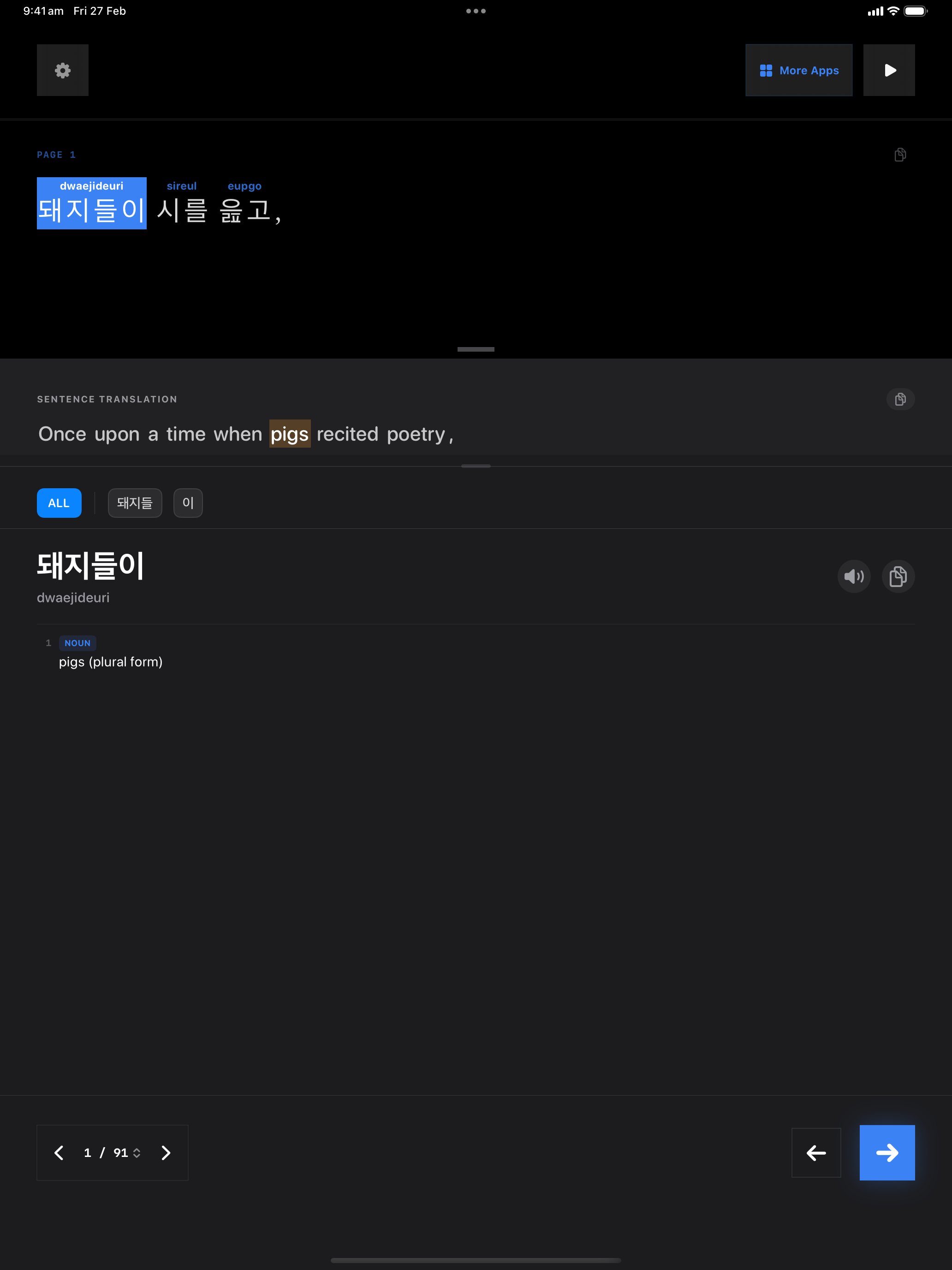Copy the word 돼지들이

pyautogui.click(x=898, y=576)
